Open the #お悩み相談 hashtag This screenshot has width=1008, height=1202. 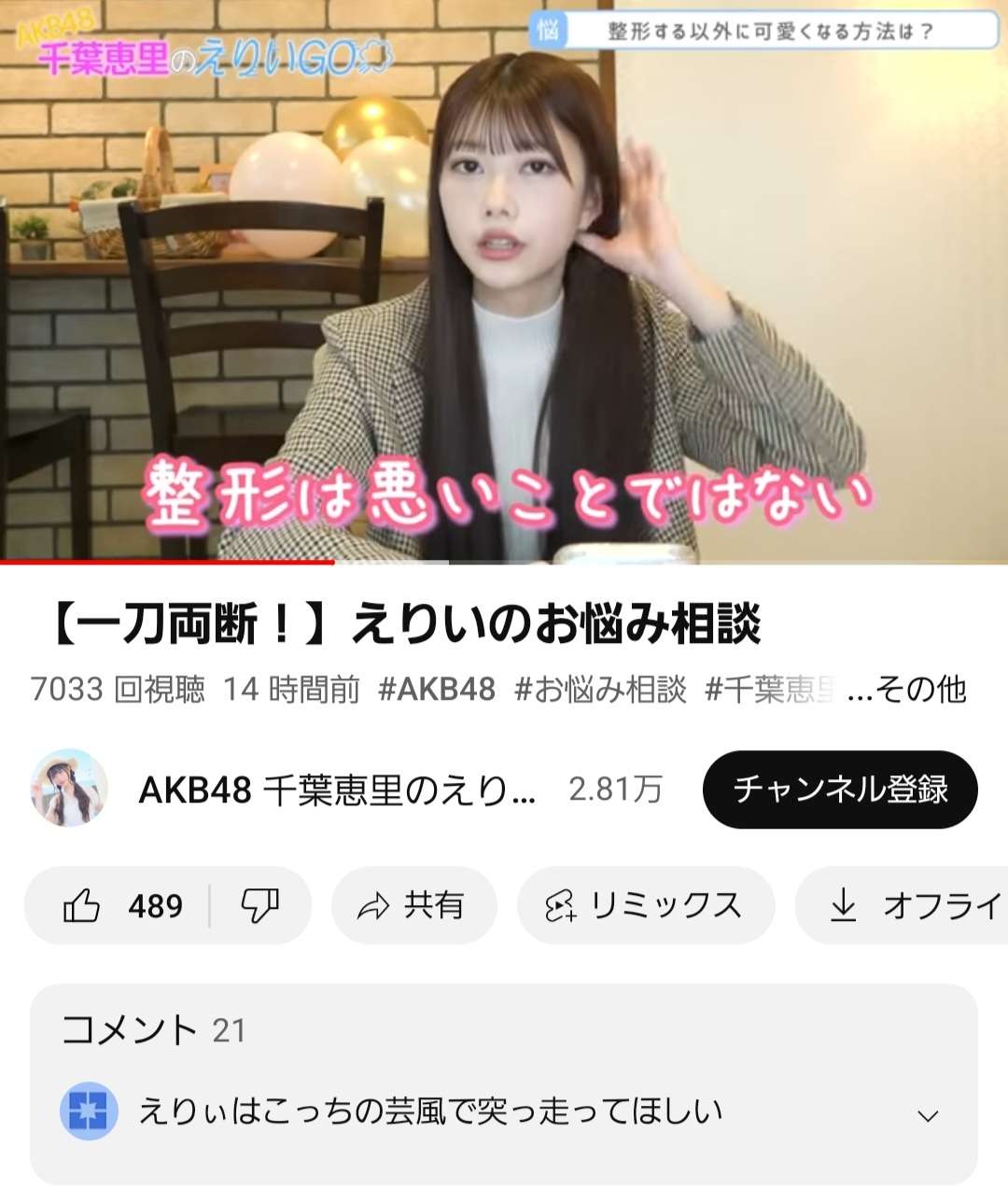coord(600,690)
